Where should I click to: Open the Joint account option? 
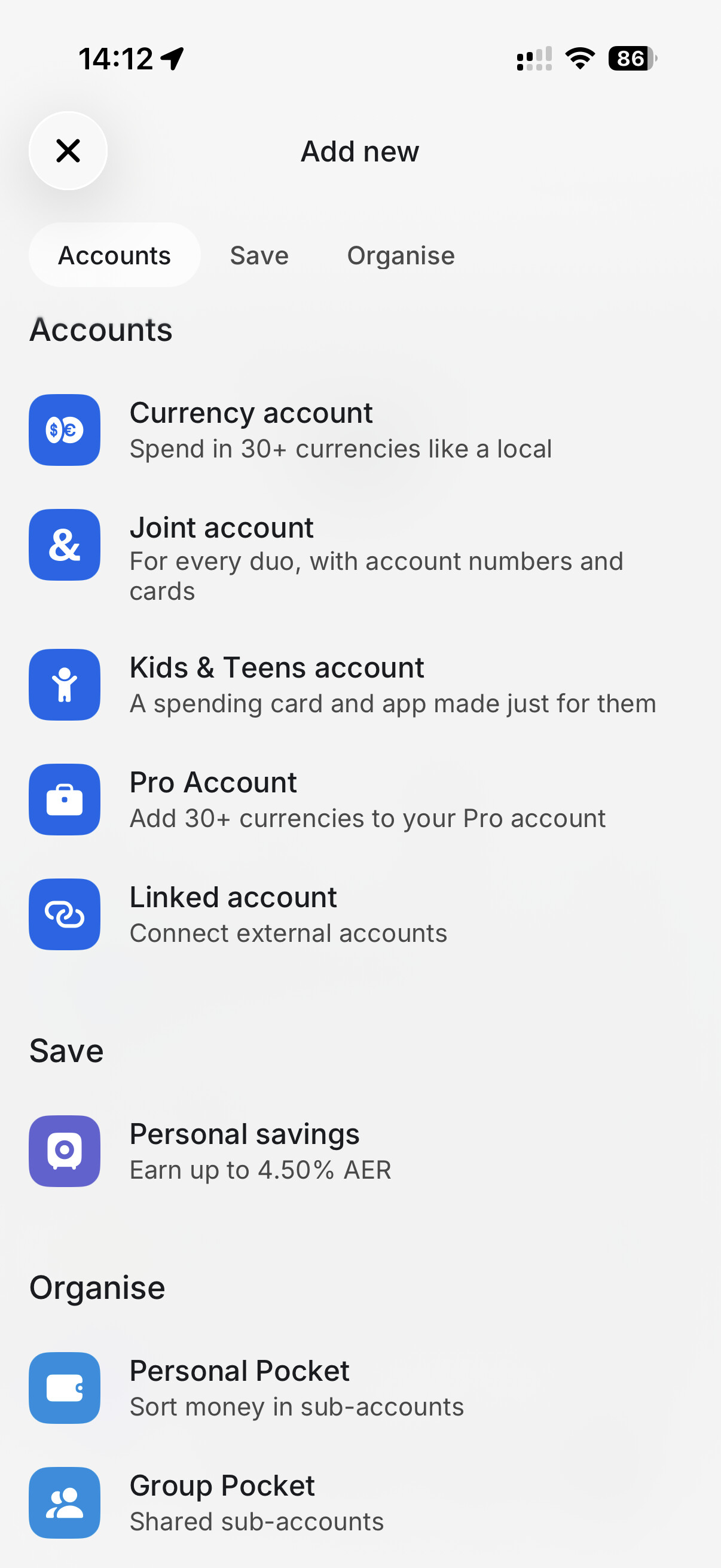pyautogui.click(x=341, y=557)
